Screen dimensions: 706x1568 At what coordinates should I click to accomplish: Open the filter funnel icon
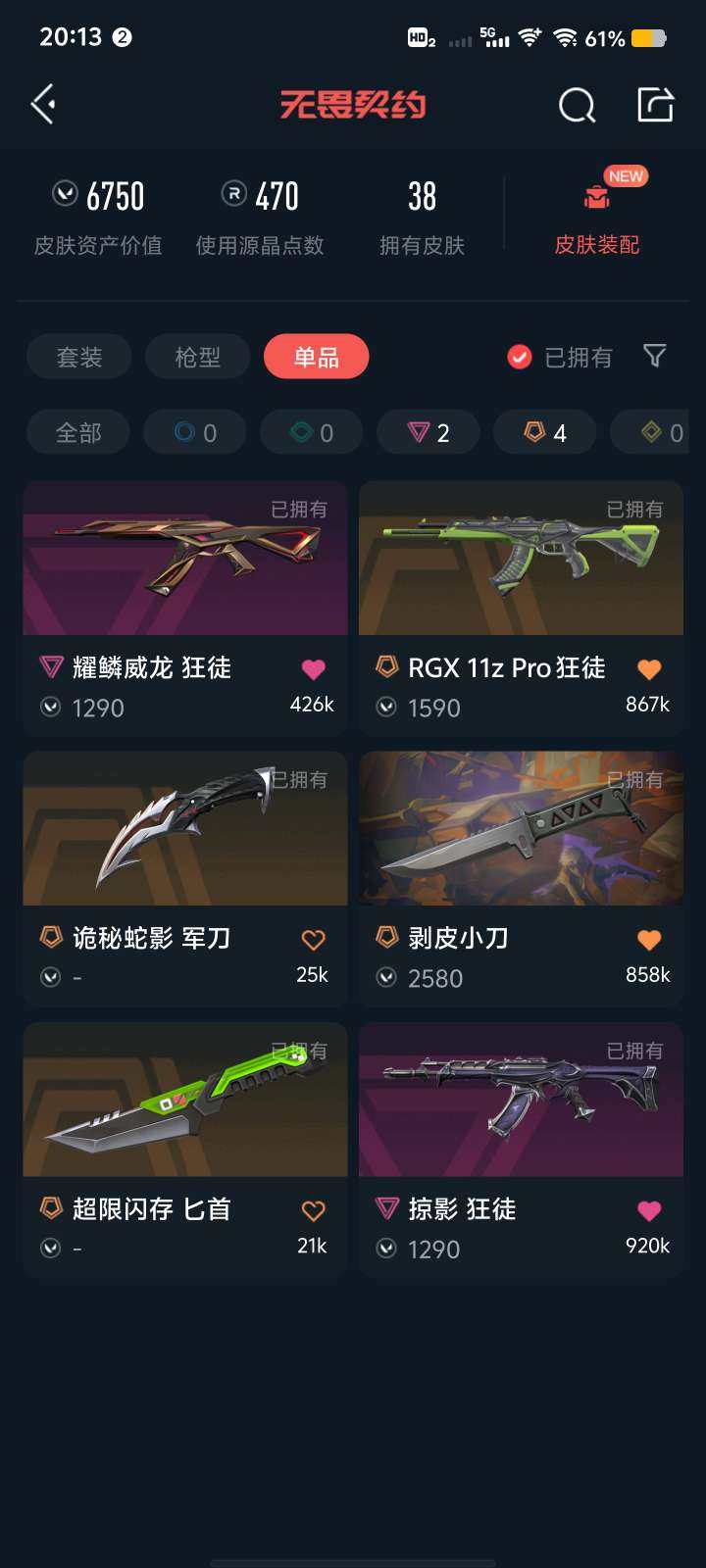coord(654,357)
